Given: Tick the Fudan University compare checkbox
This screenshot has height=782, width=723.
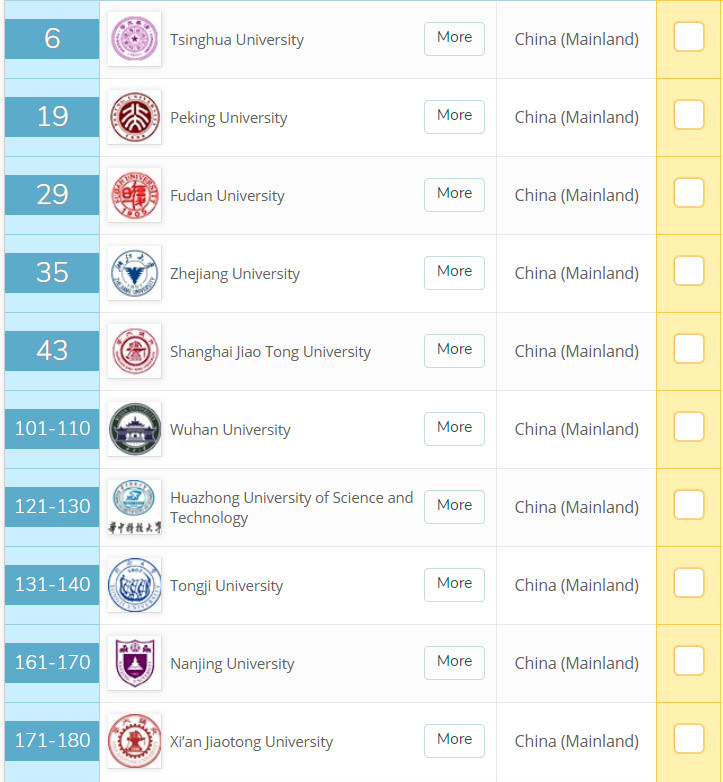Looking at the screenshot, I should point(688,193).
